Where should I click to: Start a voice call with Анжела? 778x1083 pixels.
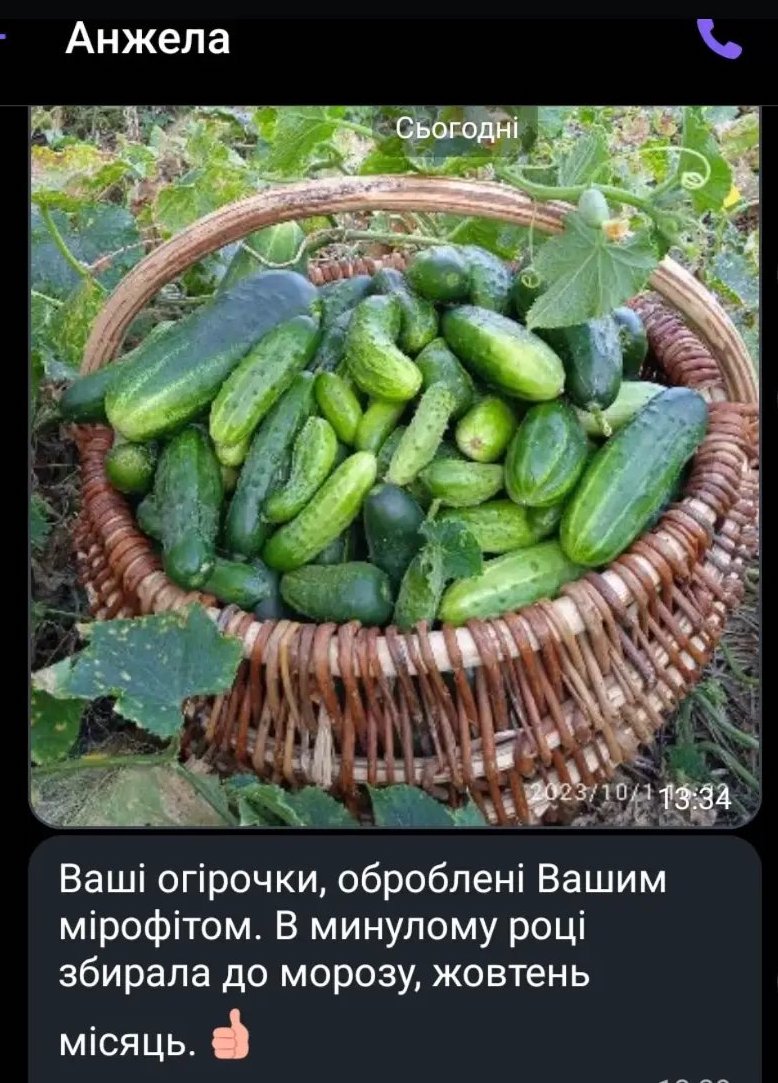719,38
